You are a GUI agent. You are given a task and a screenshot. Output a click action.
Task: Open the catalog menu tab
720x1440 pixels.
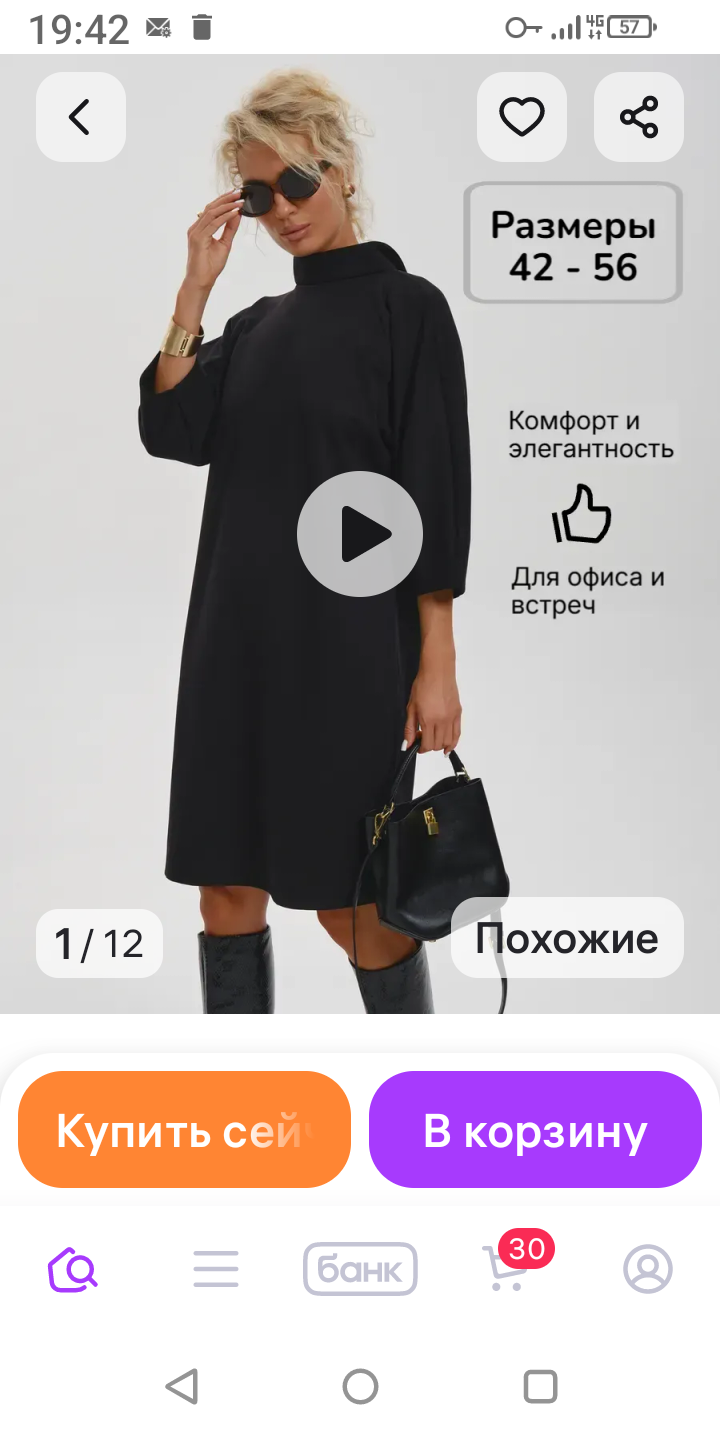pyautogui.click(x=216, y=1269)
